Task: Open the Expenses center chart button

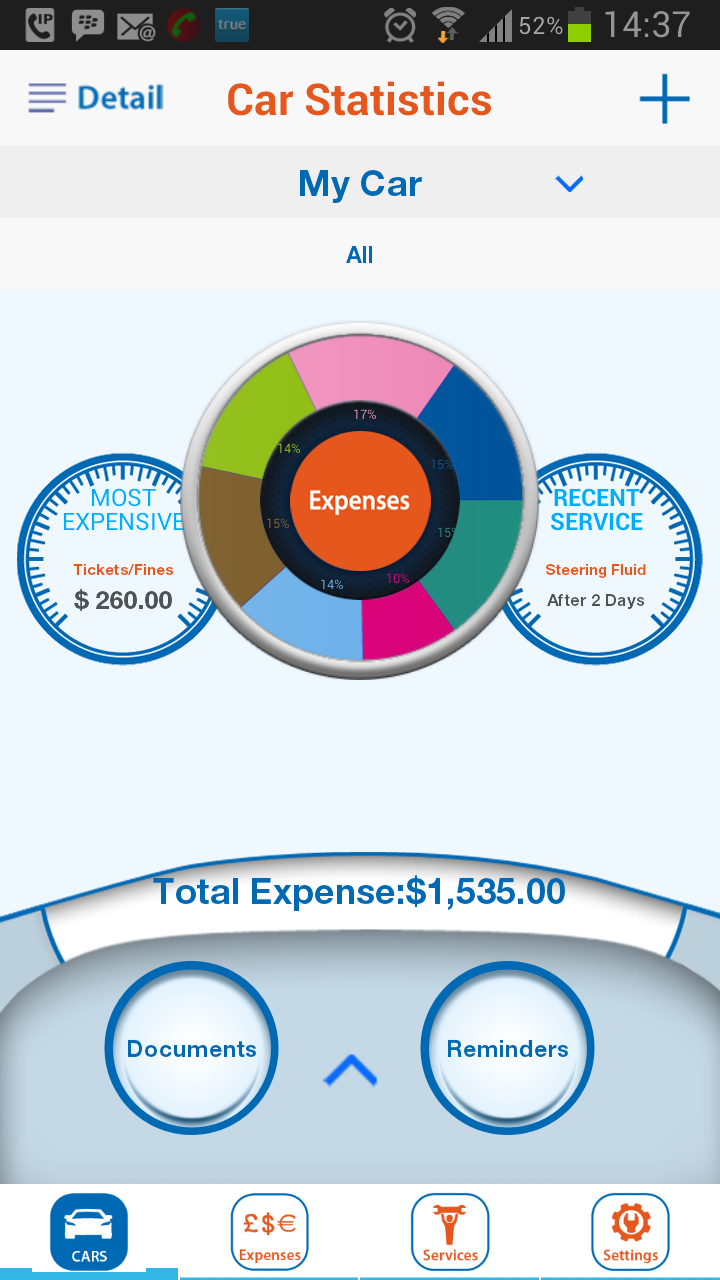Action: tap(360, 501)
